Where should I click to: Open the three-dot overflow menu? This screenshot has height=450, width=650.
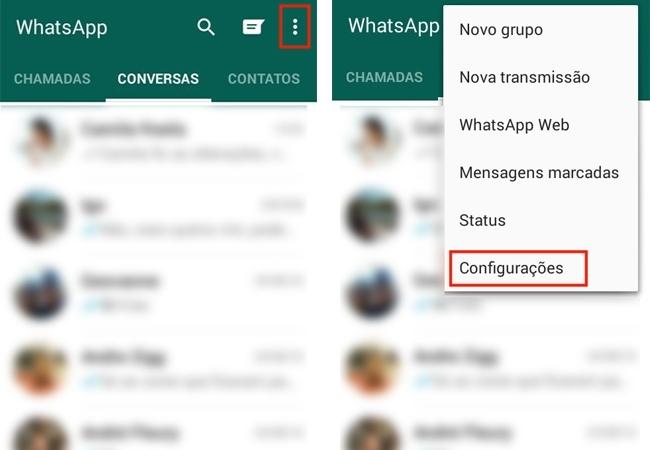[x=295, y=27]
